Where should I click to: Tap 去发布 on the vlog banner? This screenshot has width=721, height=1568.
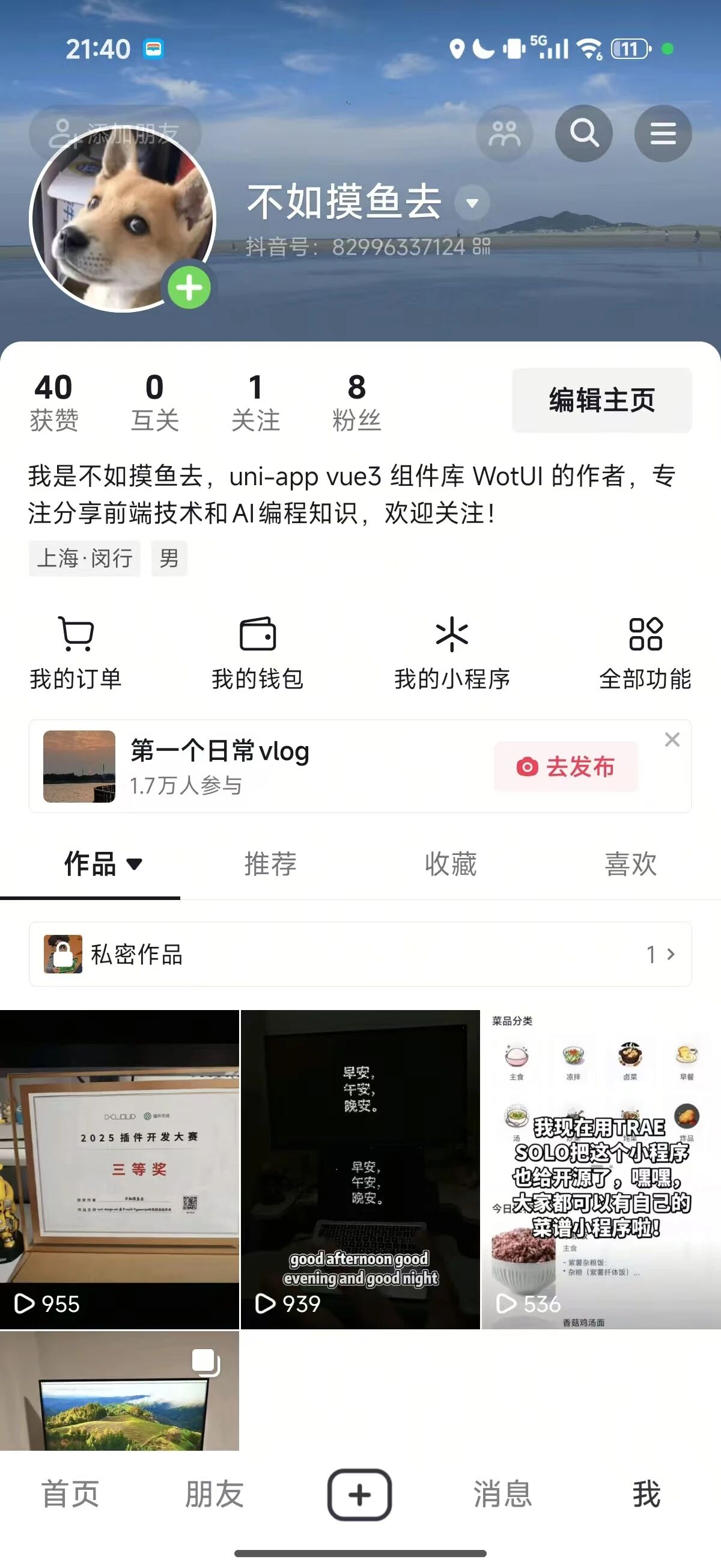click(x=566, y=767)
